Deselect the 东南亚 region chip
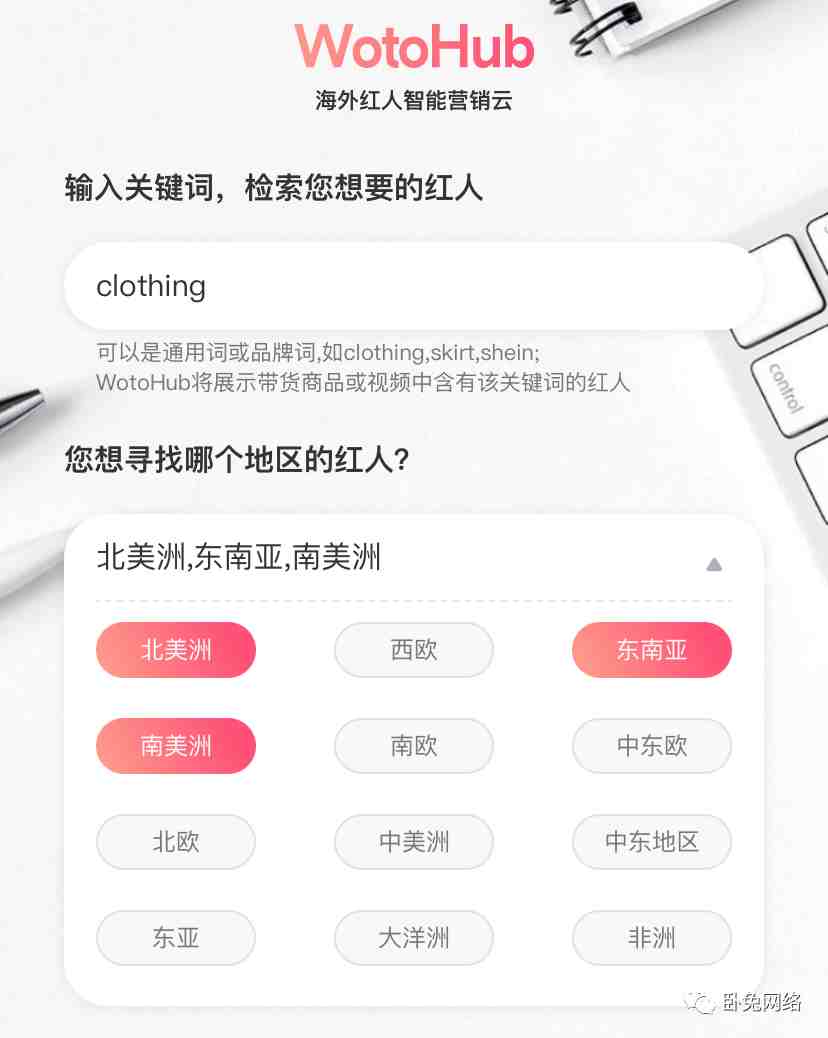This screenshot has height=1038, width=828. point(652,650)
